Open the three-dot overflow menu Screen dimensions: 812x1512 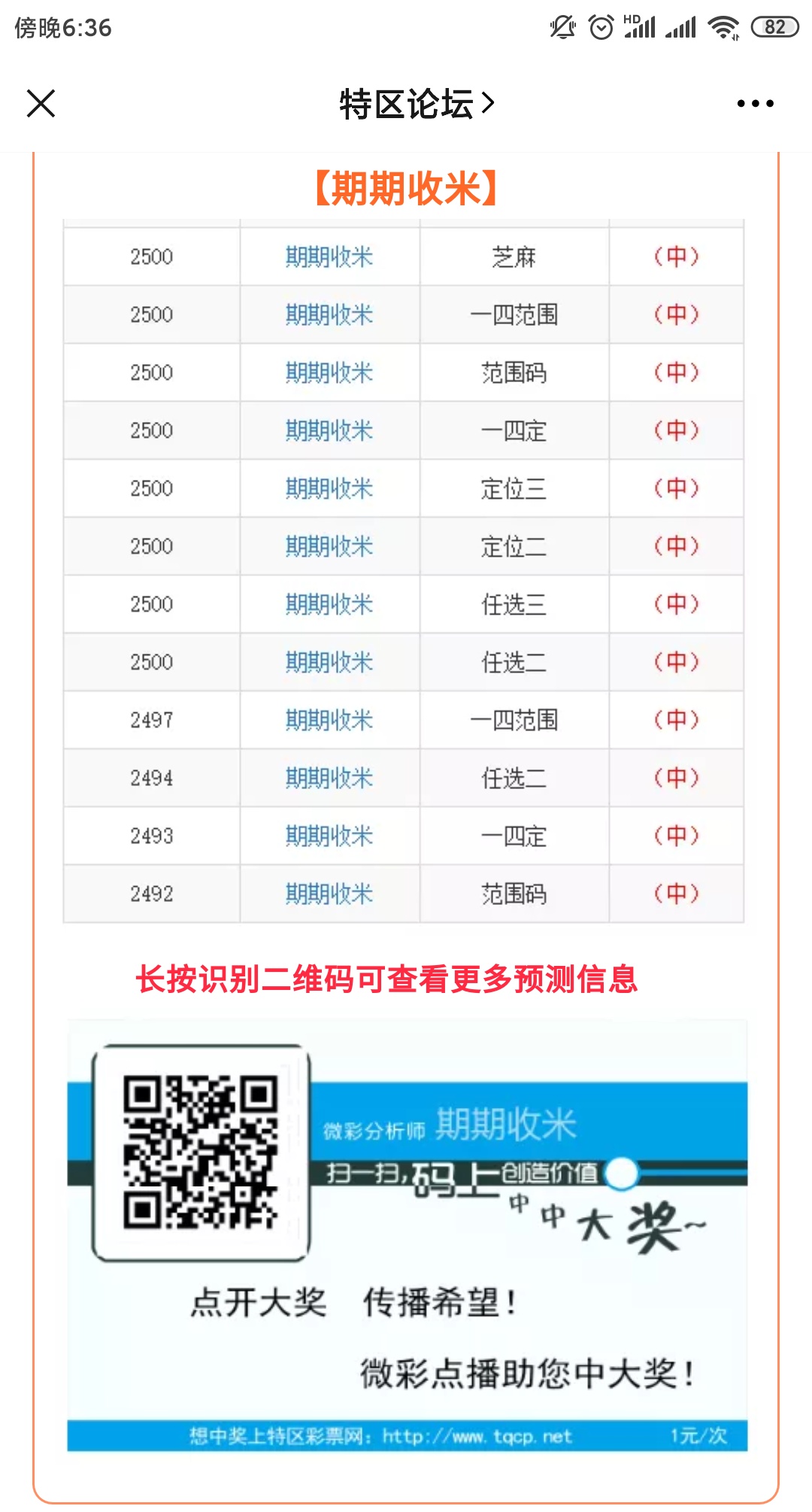click(755, 103)
